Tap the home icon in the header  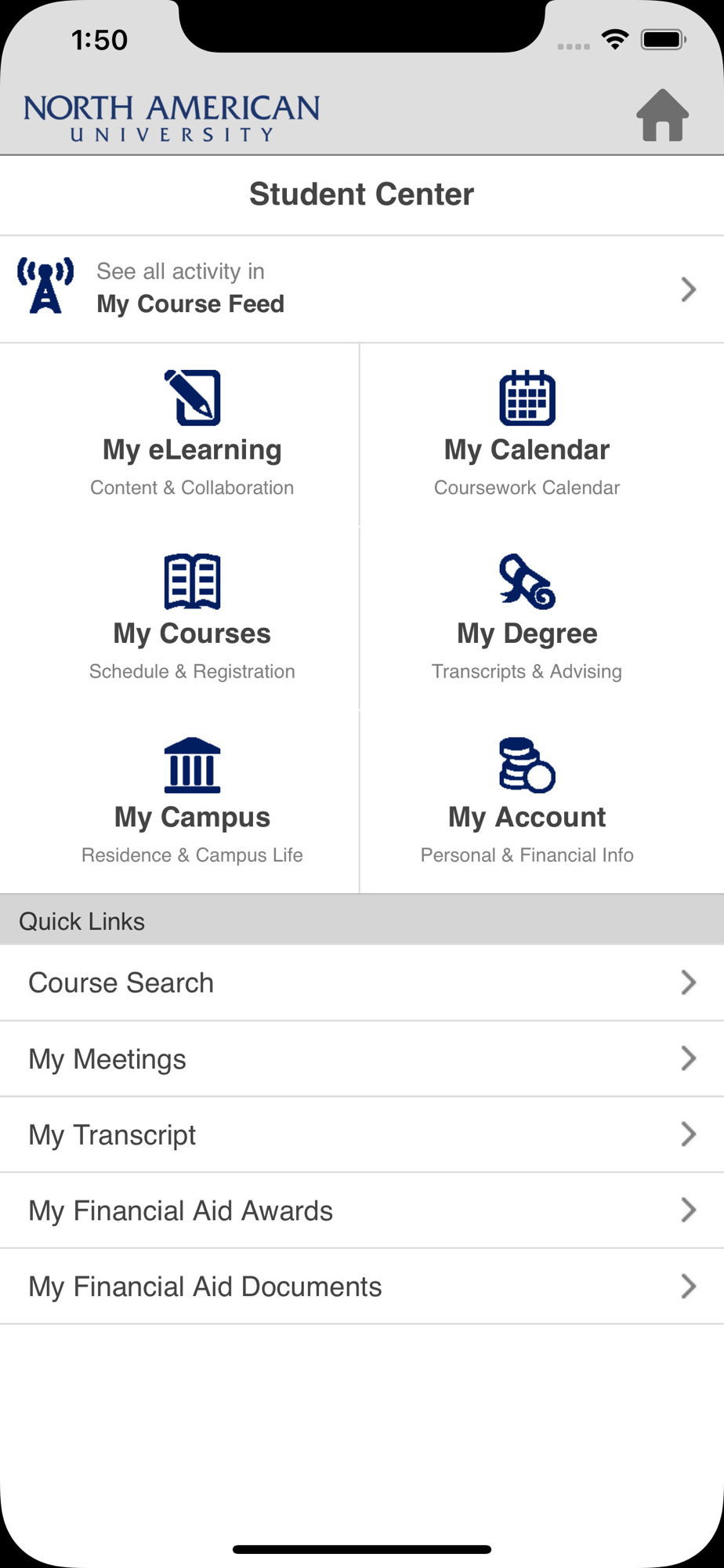point(662,115)
